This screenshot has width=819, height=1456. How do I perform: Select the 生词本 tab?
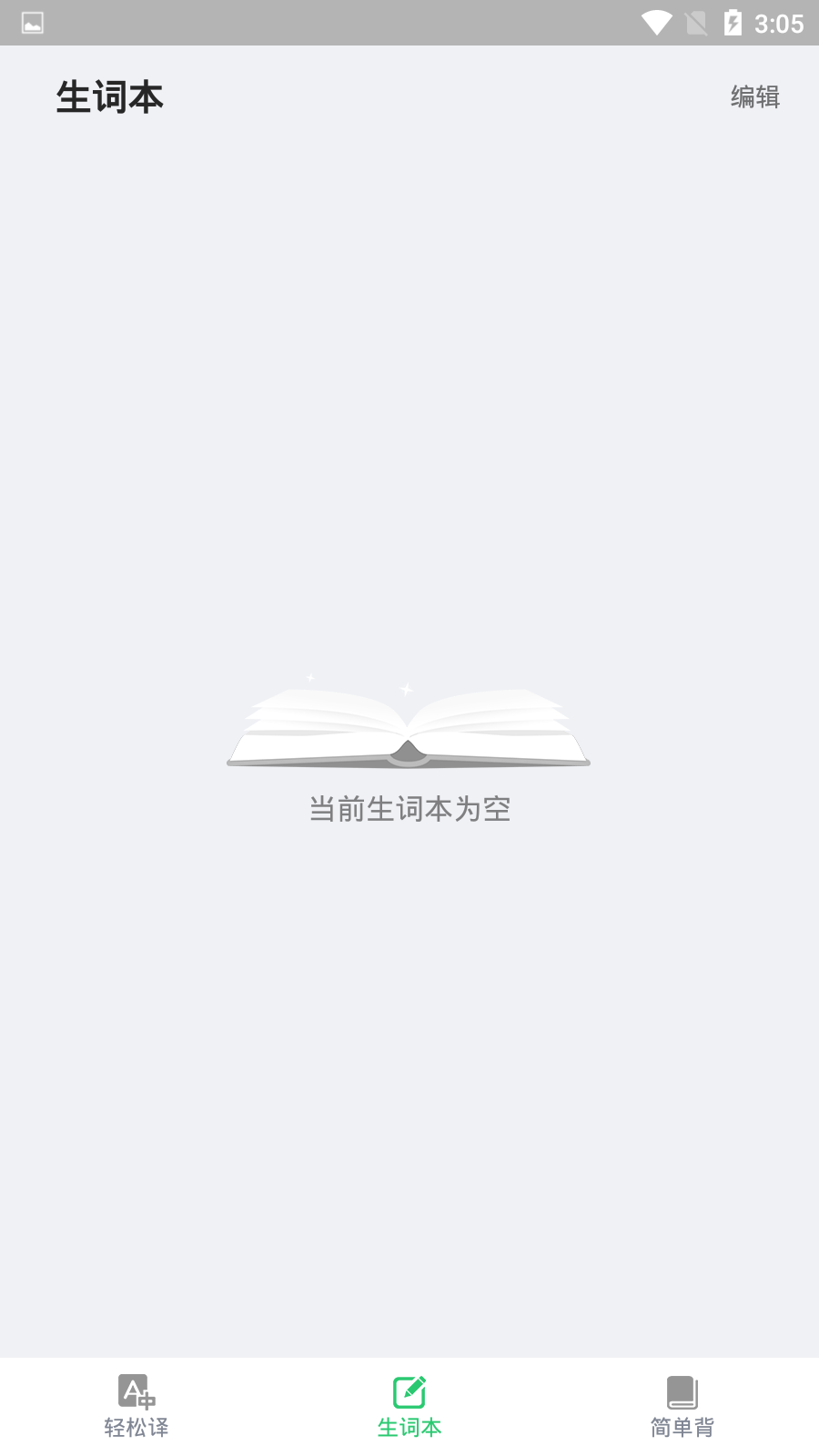pos(409,1406)
